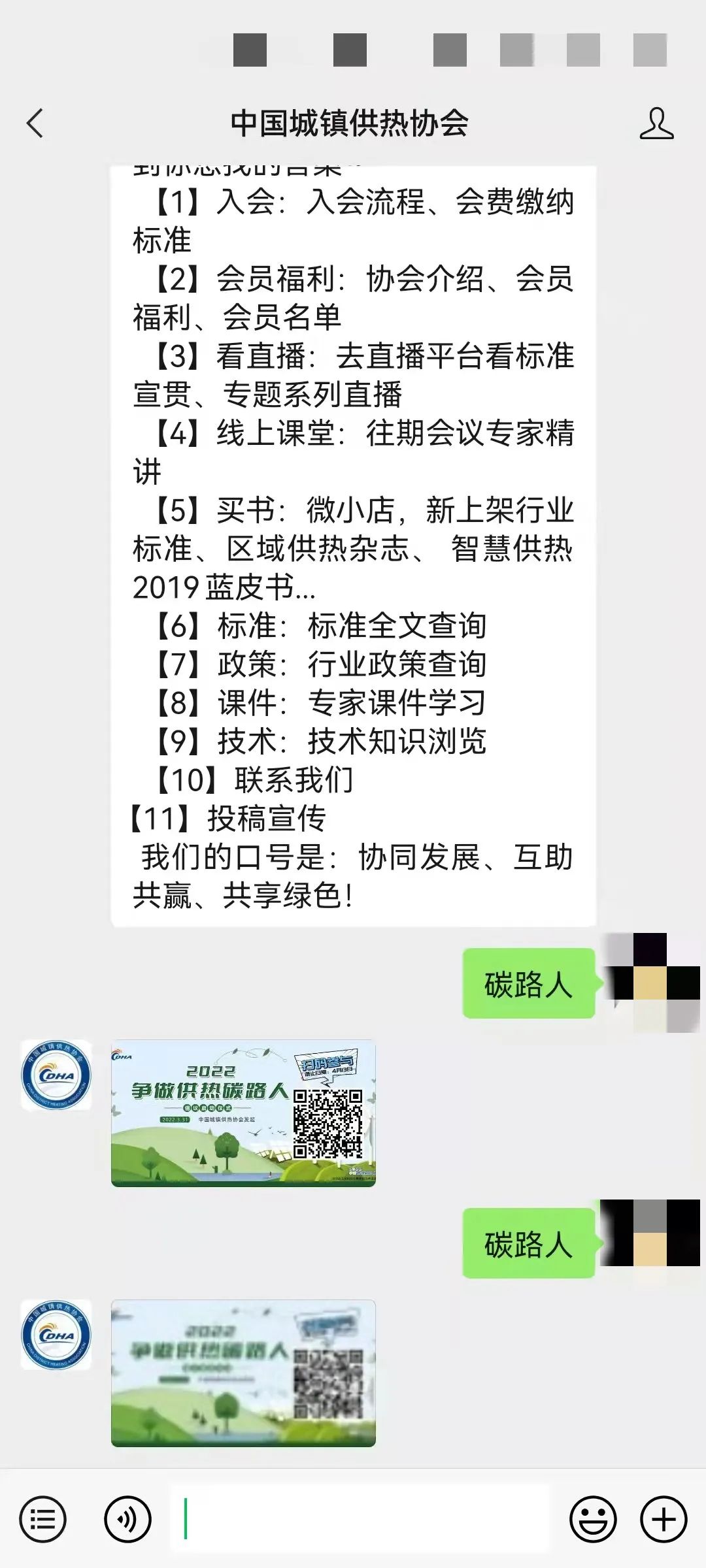Open the emoji picker
Viewport: 706px width, 1568px height.
[x=593, y=1519]
